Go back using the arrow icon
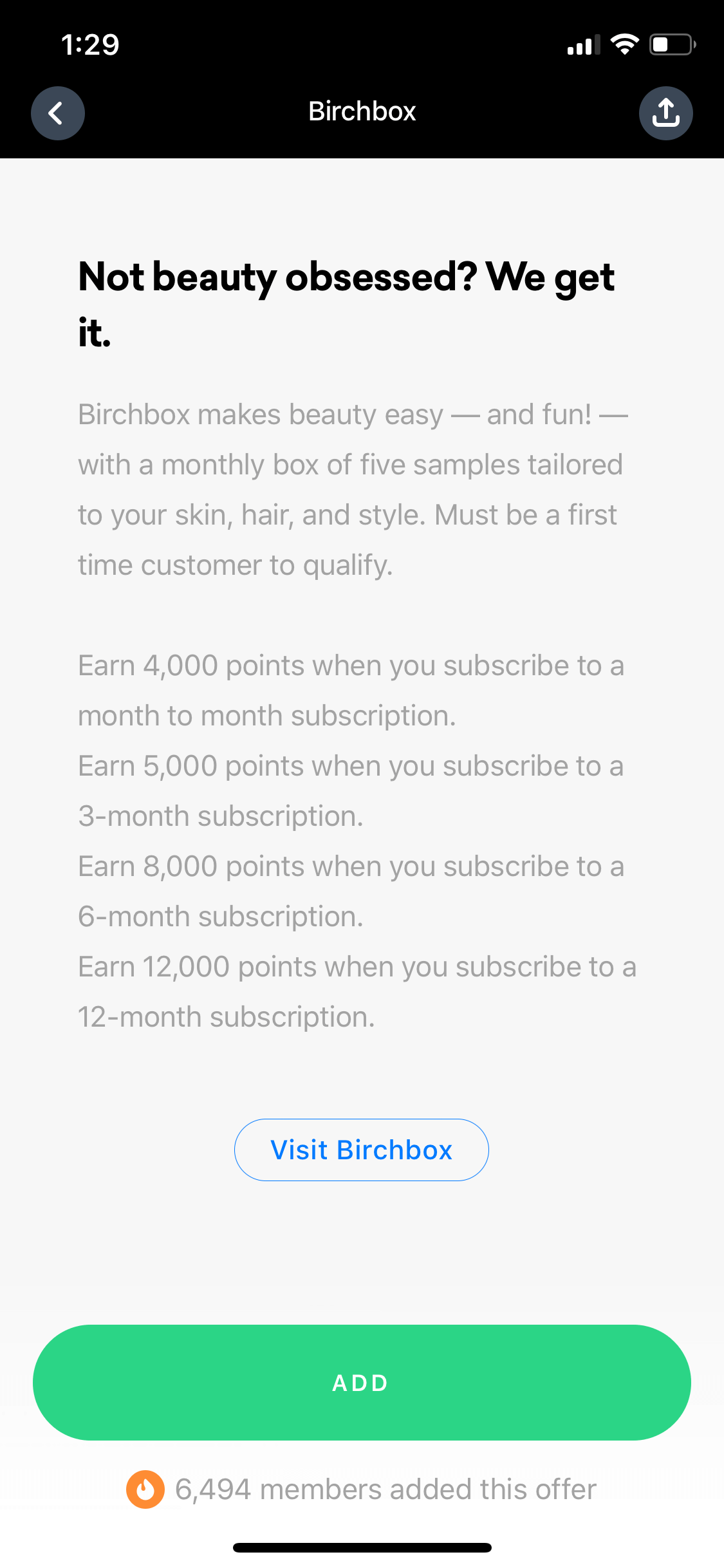724x1568 pixels. (x=58, y=113)
